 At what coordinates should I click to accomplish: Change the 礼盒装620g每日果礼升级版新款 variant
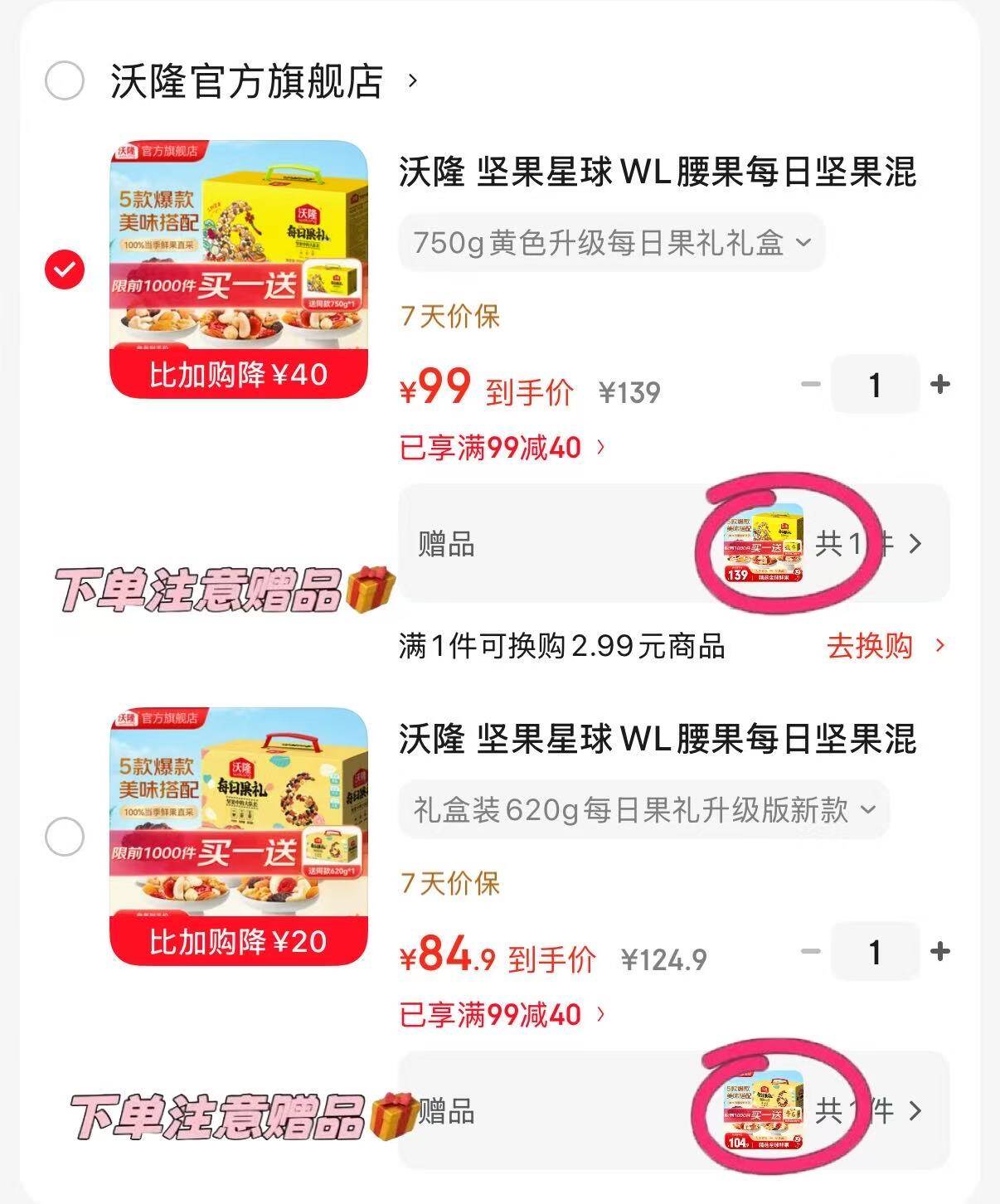click(x=643, y=809)
